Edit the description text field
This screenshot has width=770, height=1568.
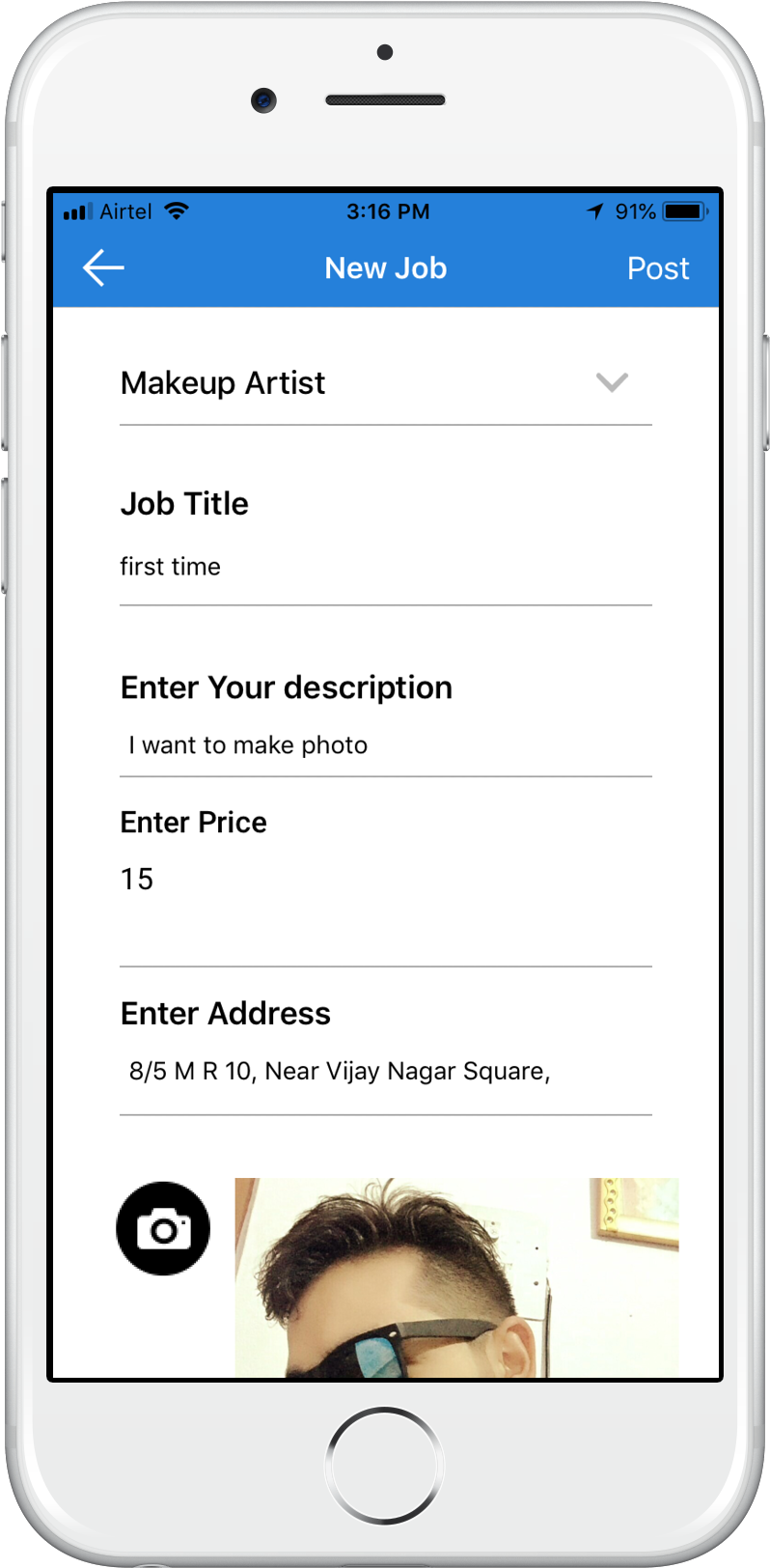click(386, 745)
